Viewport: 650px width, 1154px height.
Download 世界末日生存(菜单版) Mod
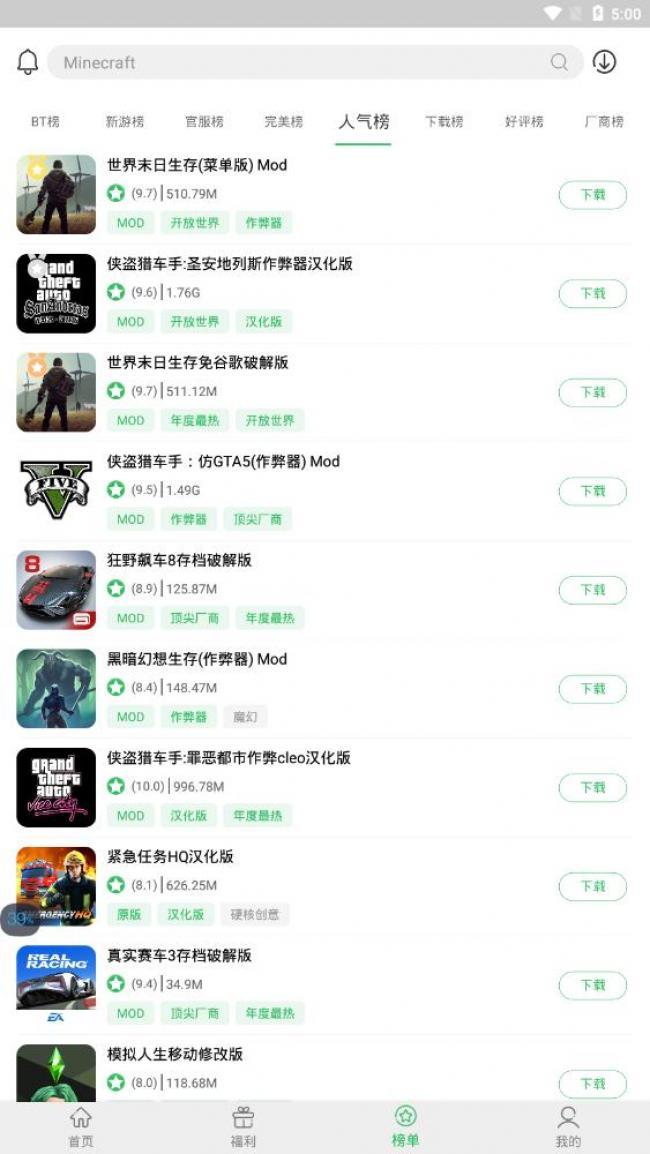tap(592, 195)
